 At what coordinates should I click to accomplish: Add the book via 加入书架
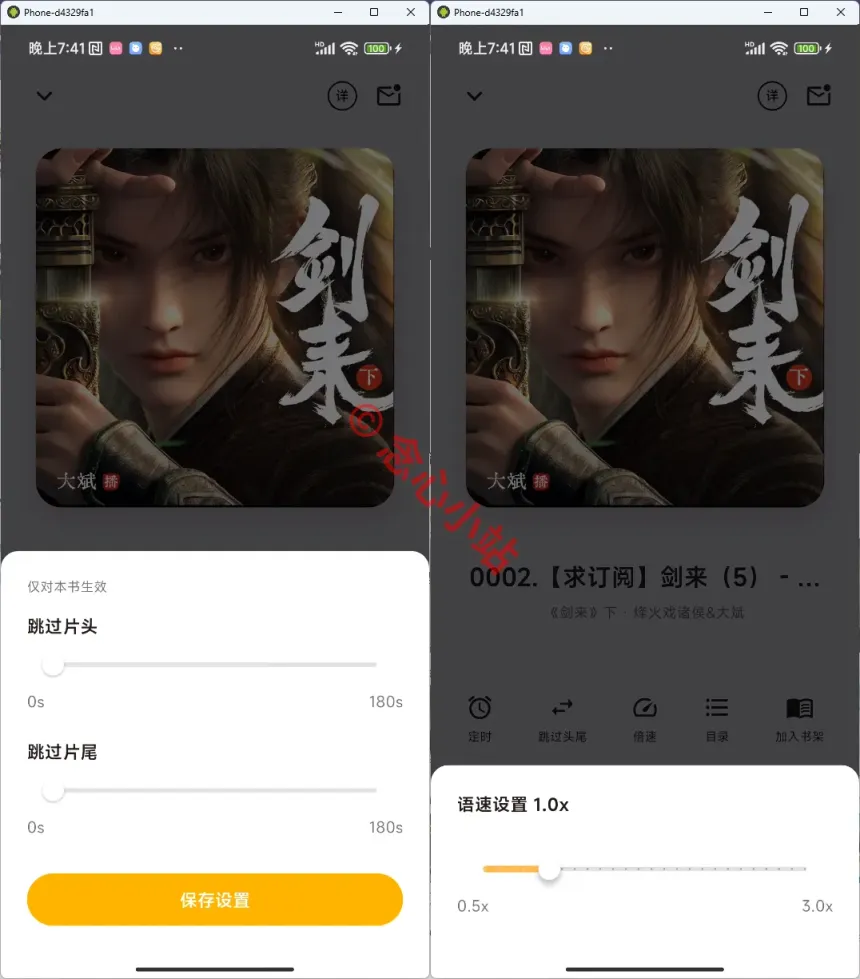[x=799, y=717]
